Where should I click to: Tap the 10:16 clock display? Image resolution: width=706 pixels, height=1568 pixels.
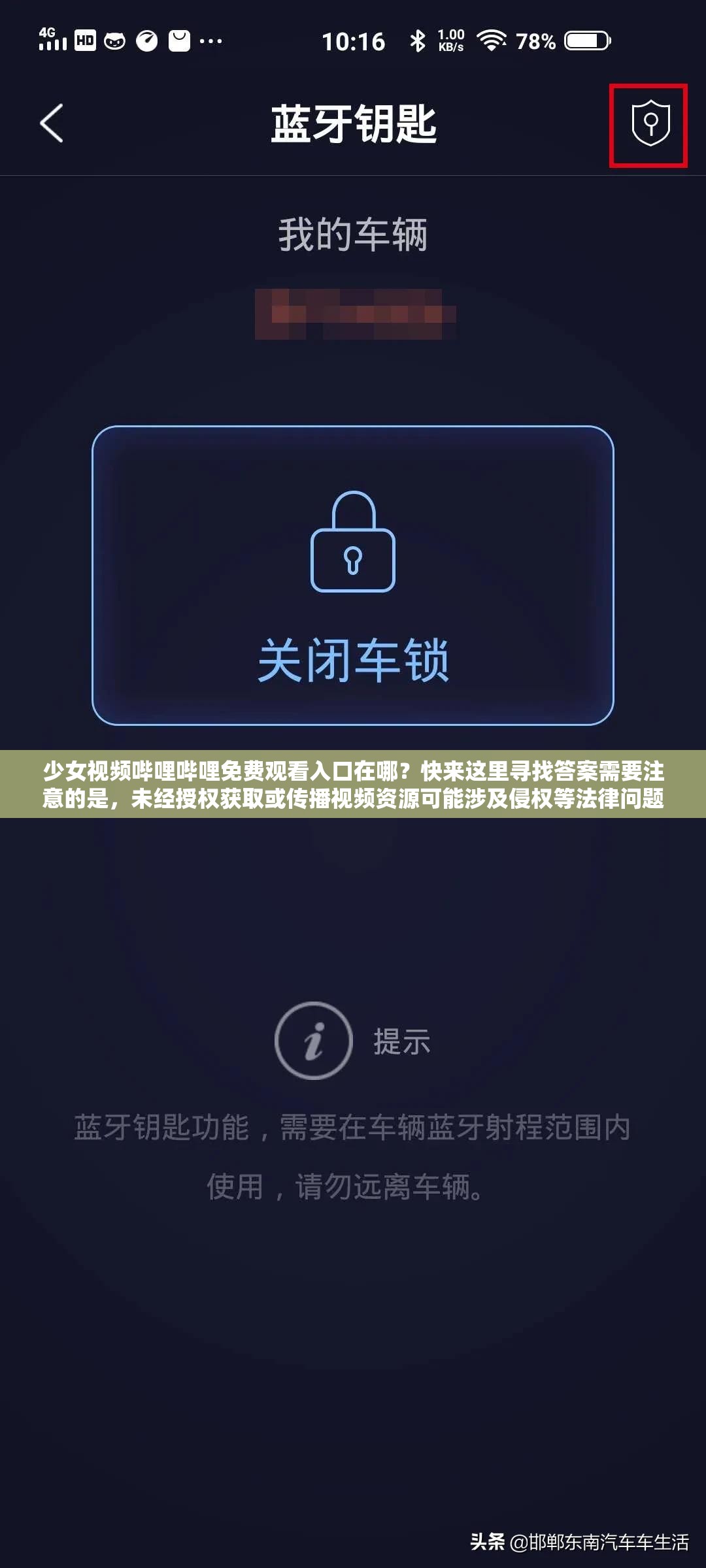355,41
